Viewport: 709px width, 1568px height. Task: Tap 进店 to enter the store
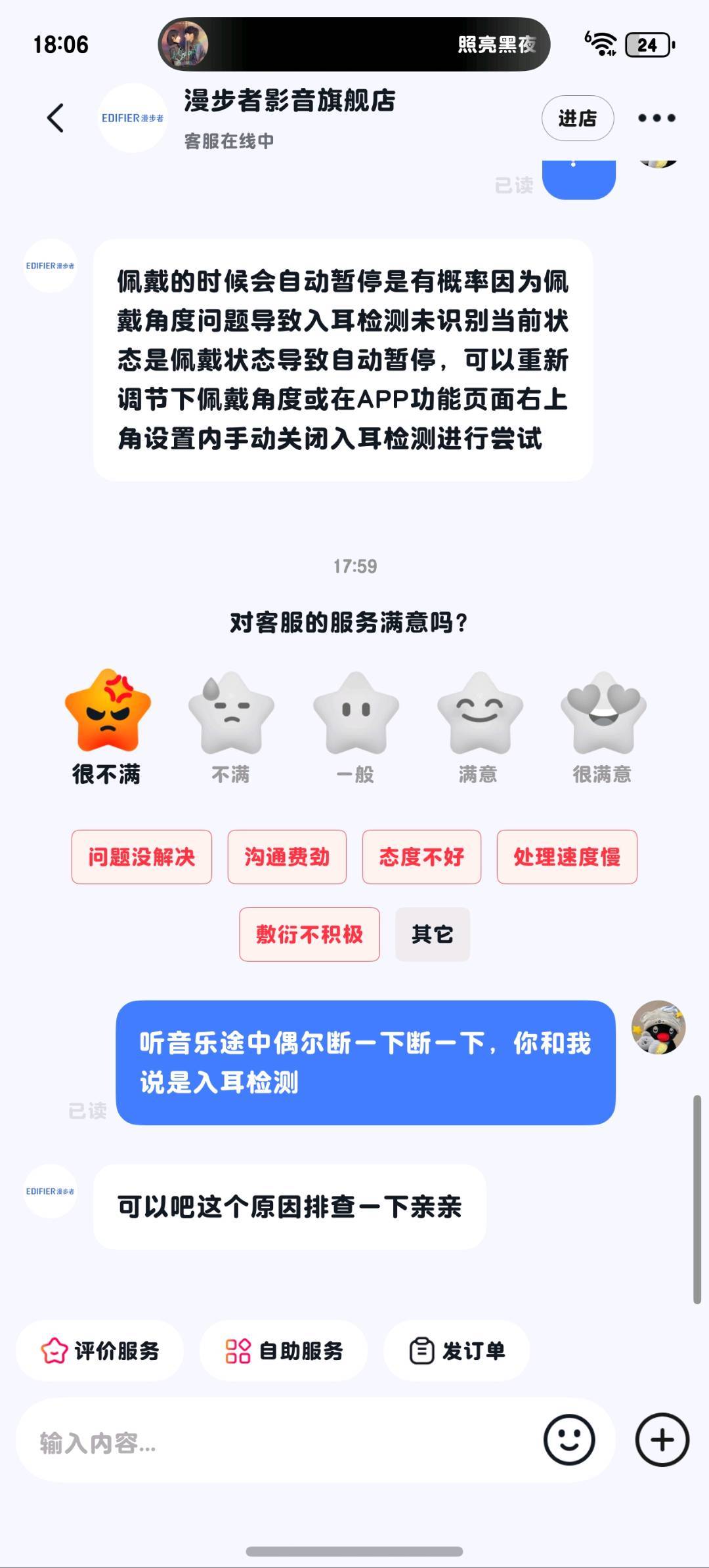577,118
